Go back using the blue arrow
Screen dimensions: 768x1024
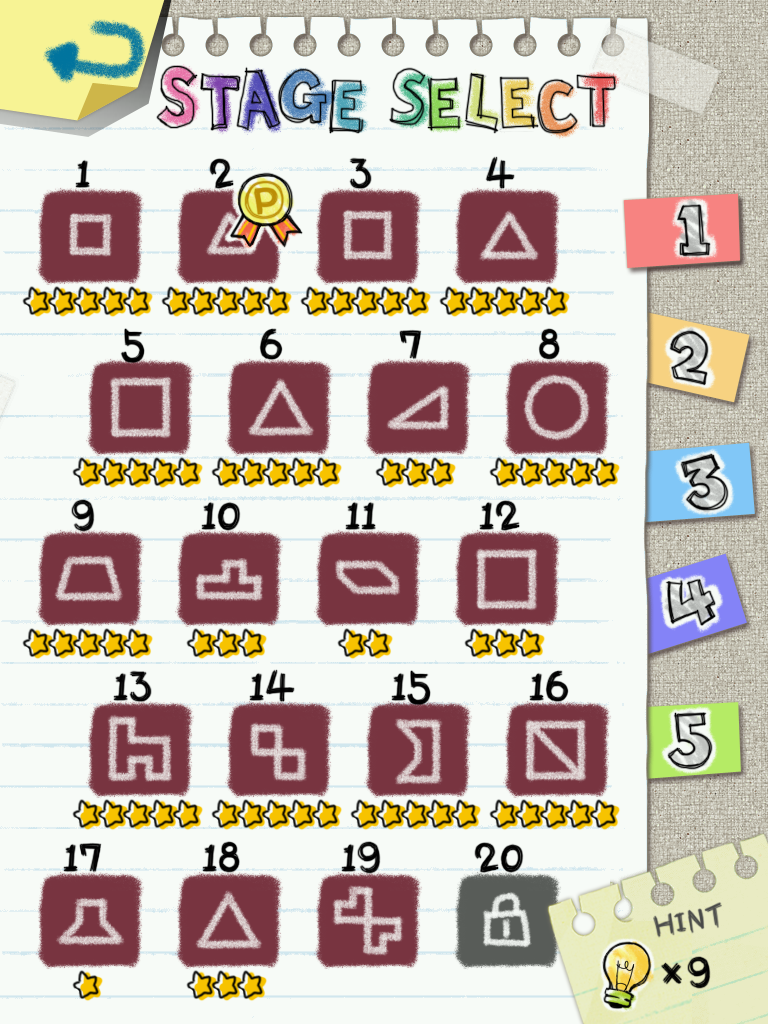[x=92, y=52]
